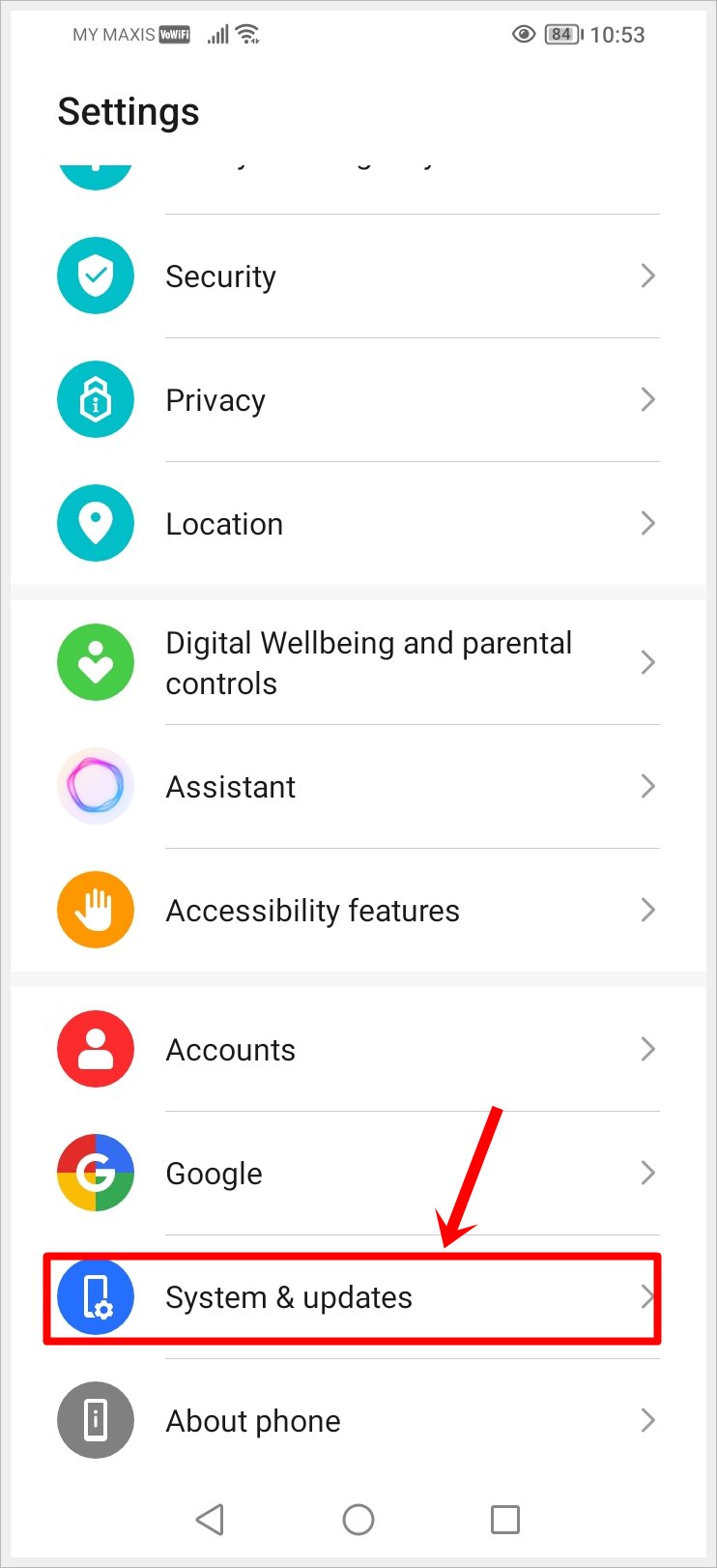Select the Security shield icon

(95, 276)
